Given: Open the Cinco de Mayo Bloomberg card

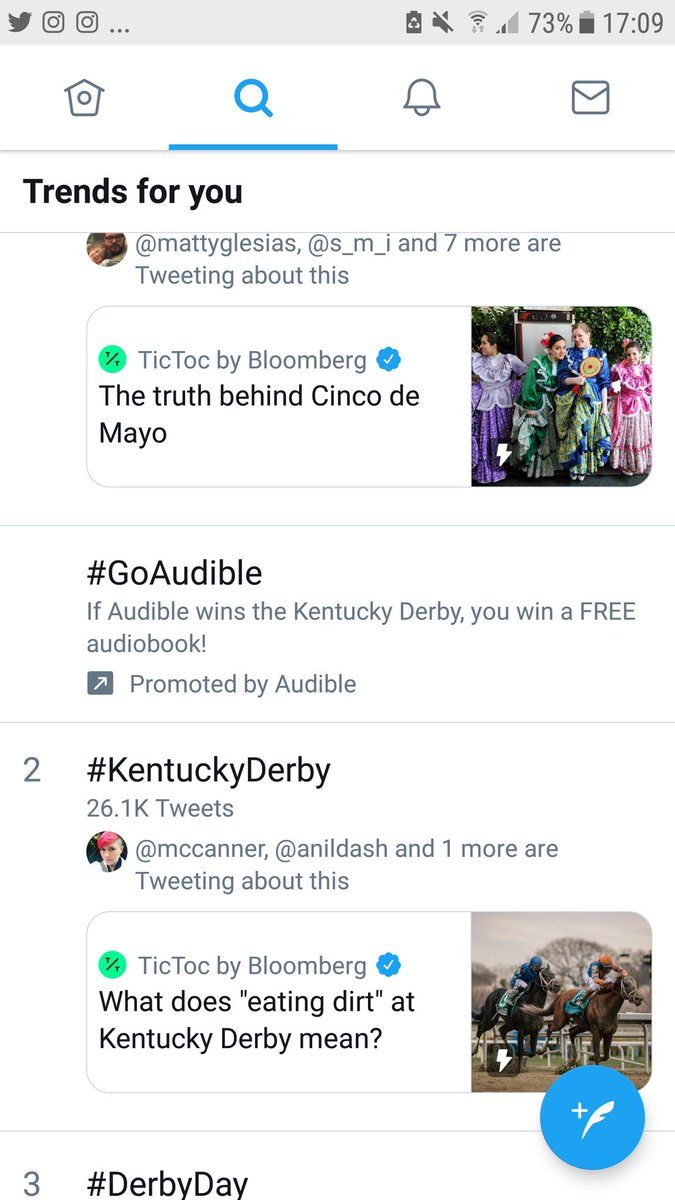Looking at the screenshot, I should click(x=369, y=396).
